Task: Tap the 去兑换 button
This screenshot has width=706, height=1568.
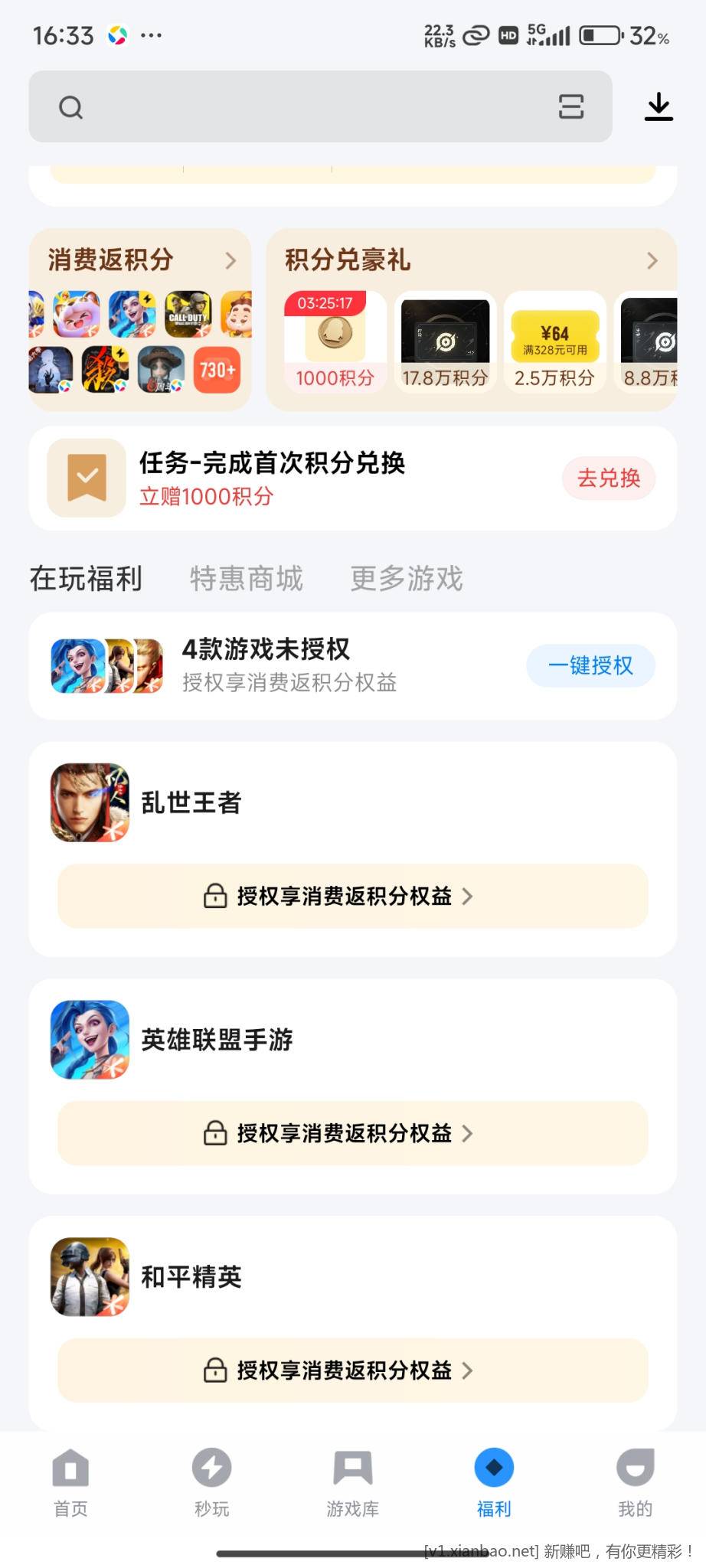Action: click(x=609, y=479)
